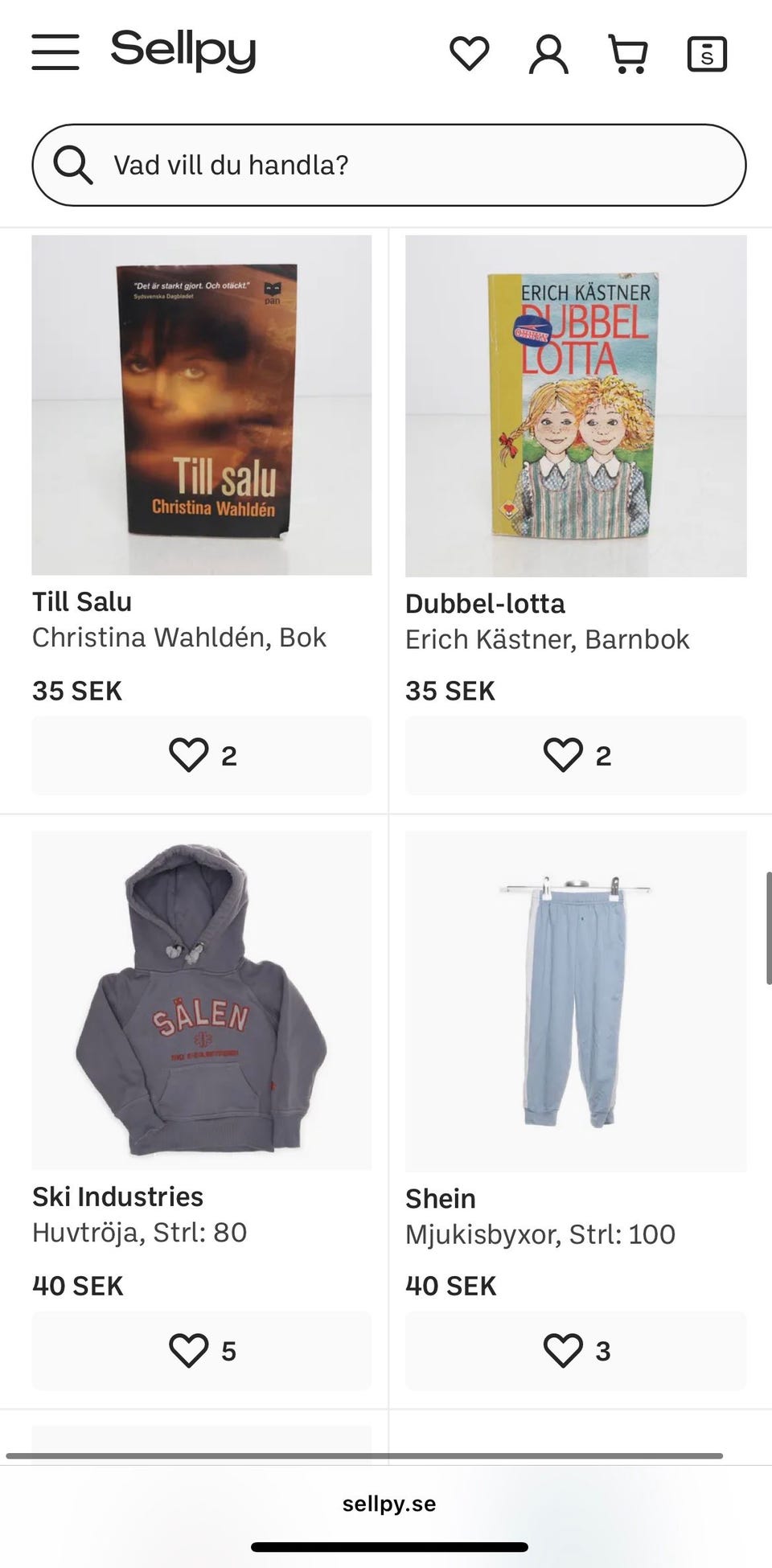Open the hamburger navigation menu
The height and width of the screenshot is (1568, 772).
(x=55, y=52)
